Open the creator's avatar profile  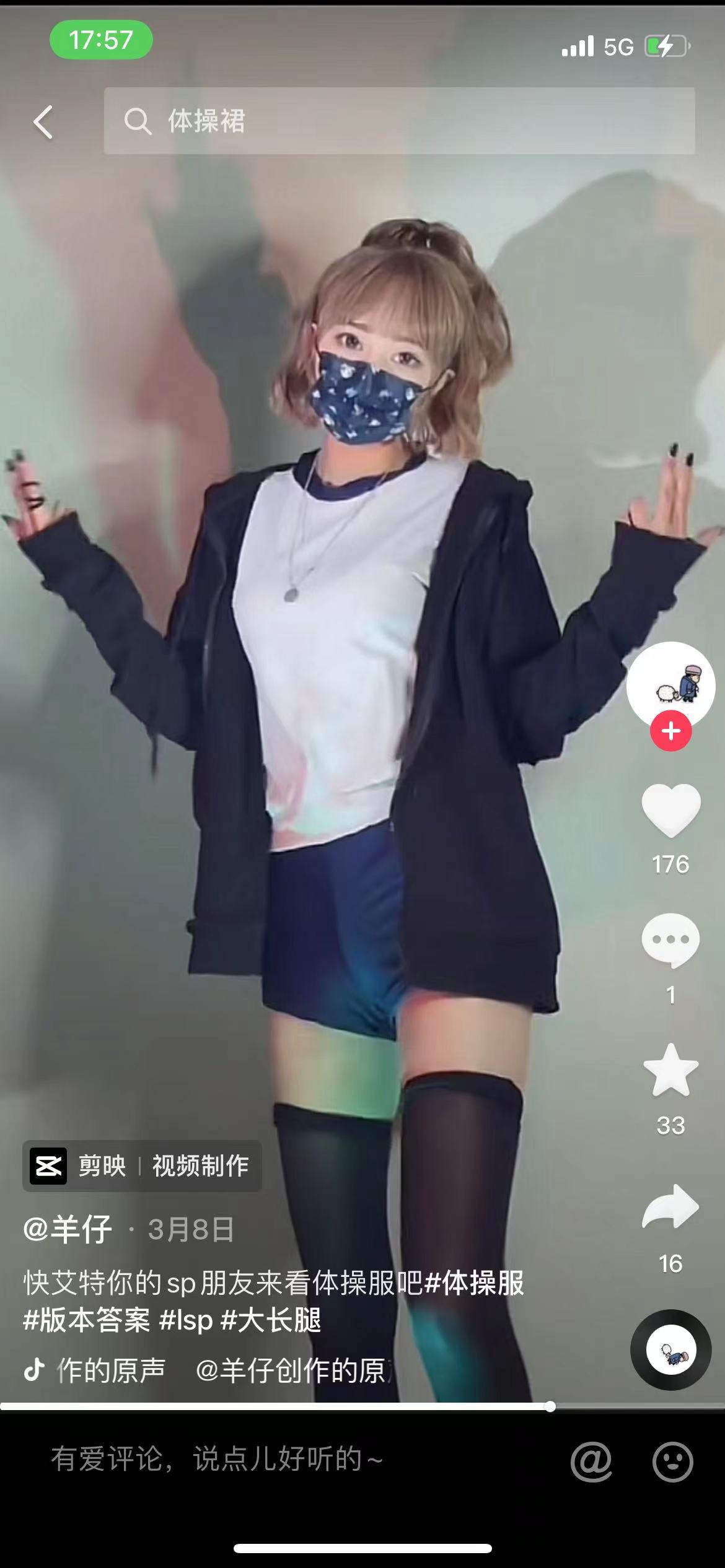point(670,684)
